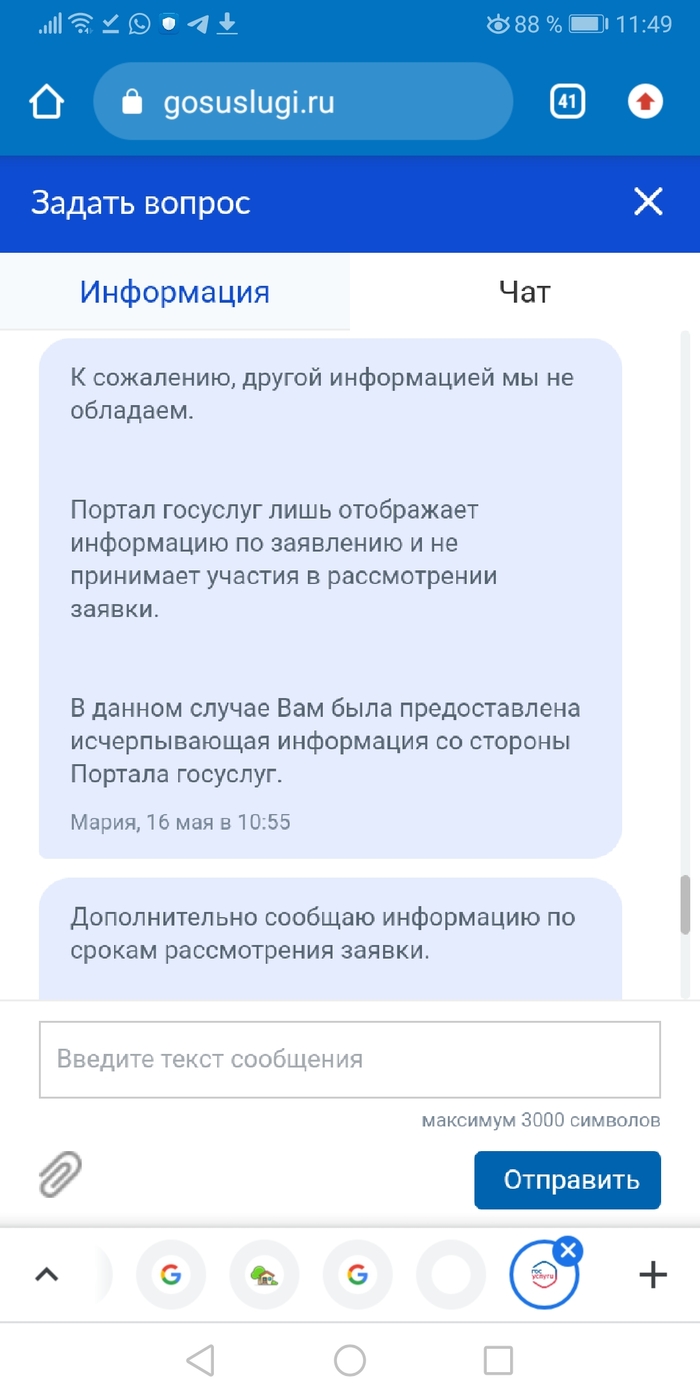The image size is (700, 1400).
Task: Tap the red arrow update icon
Action: [645, 101]
